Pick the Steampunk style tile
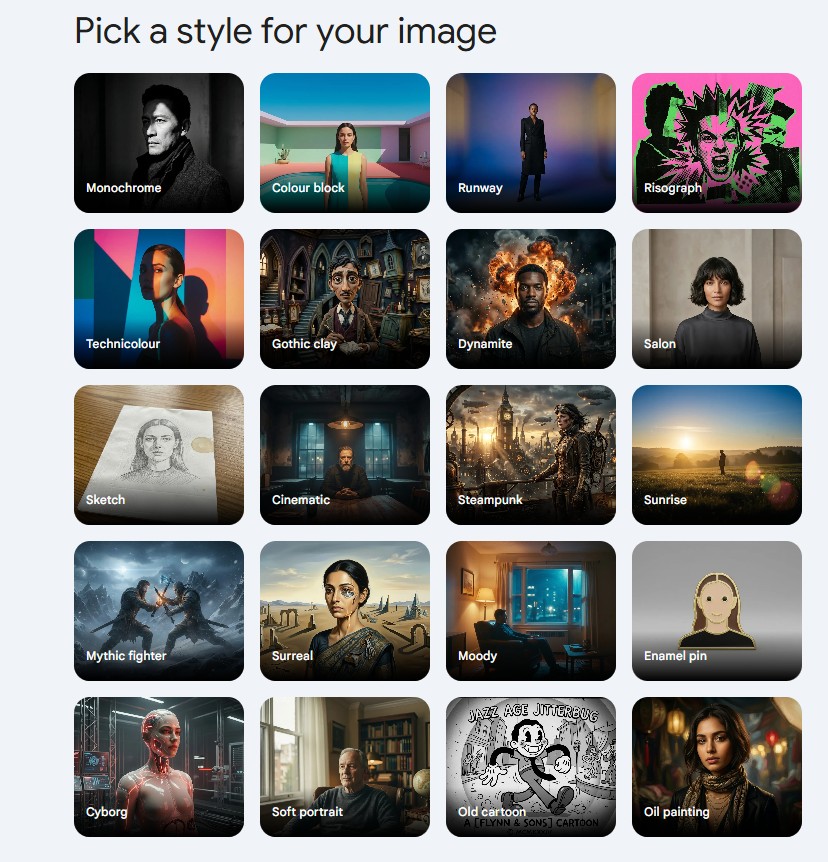This screenshot has height=862, width=828. (531, 455)
